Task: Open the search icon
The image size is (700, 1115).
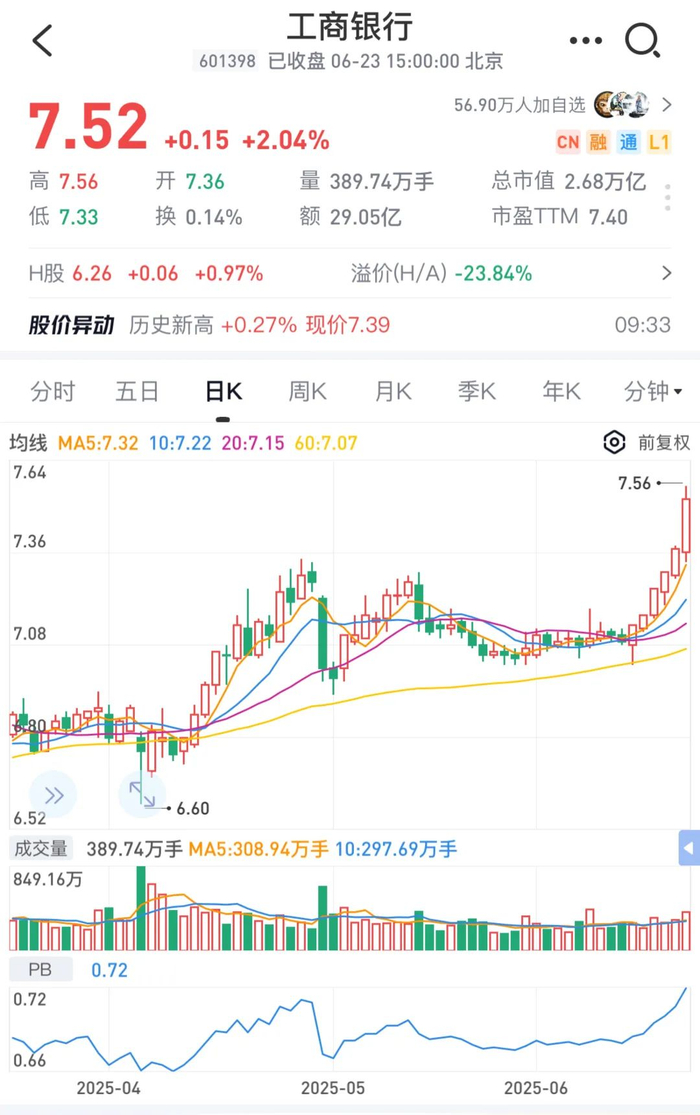Action: coord(642,41)
